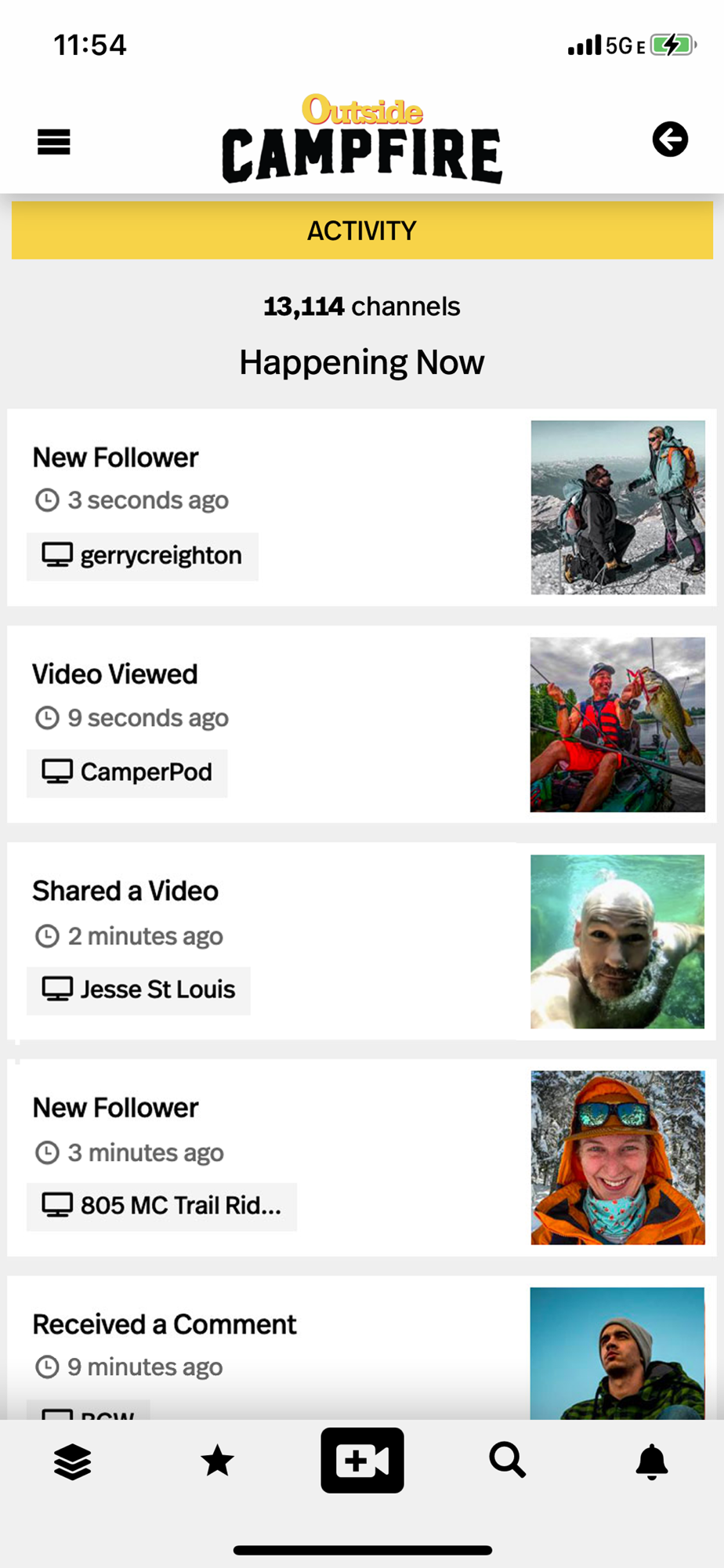Open the 805 MC Trail Rid... channel
This screenshot has height=1568, width=724.
pyautogui.click(x=161, y=1207)
